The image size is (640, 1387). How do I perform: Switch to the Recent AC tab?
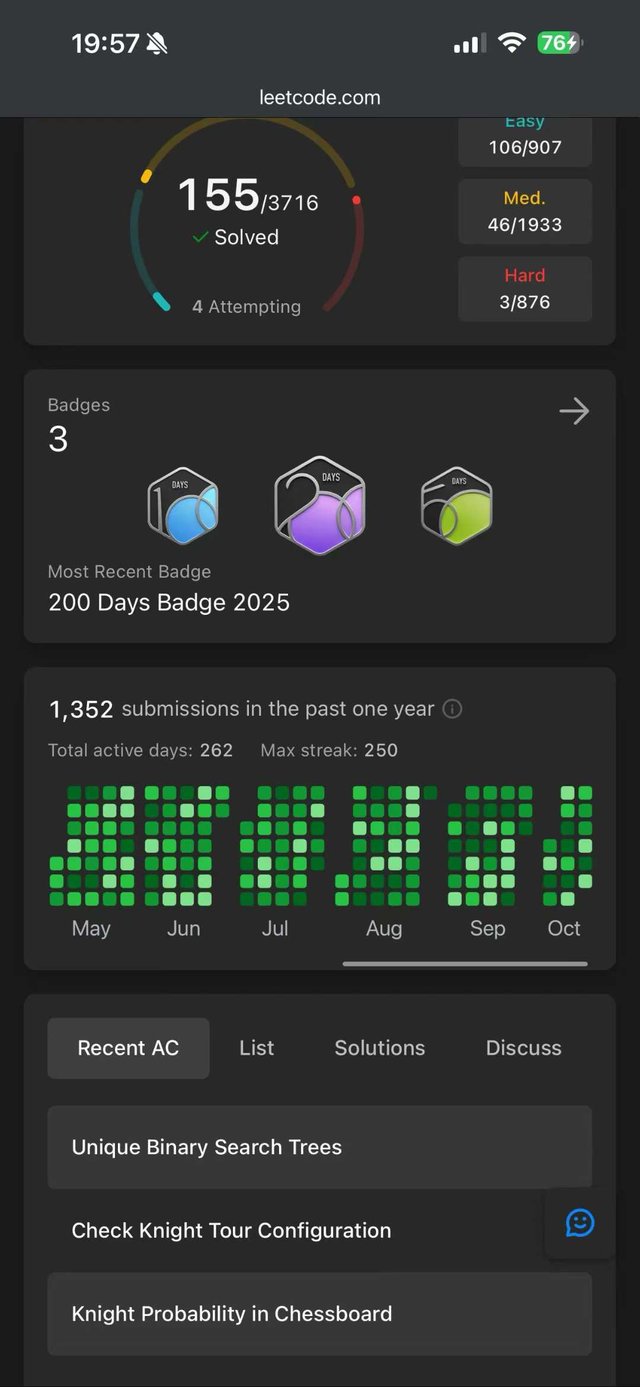click(128, 1048)
